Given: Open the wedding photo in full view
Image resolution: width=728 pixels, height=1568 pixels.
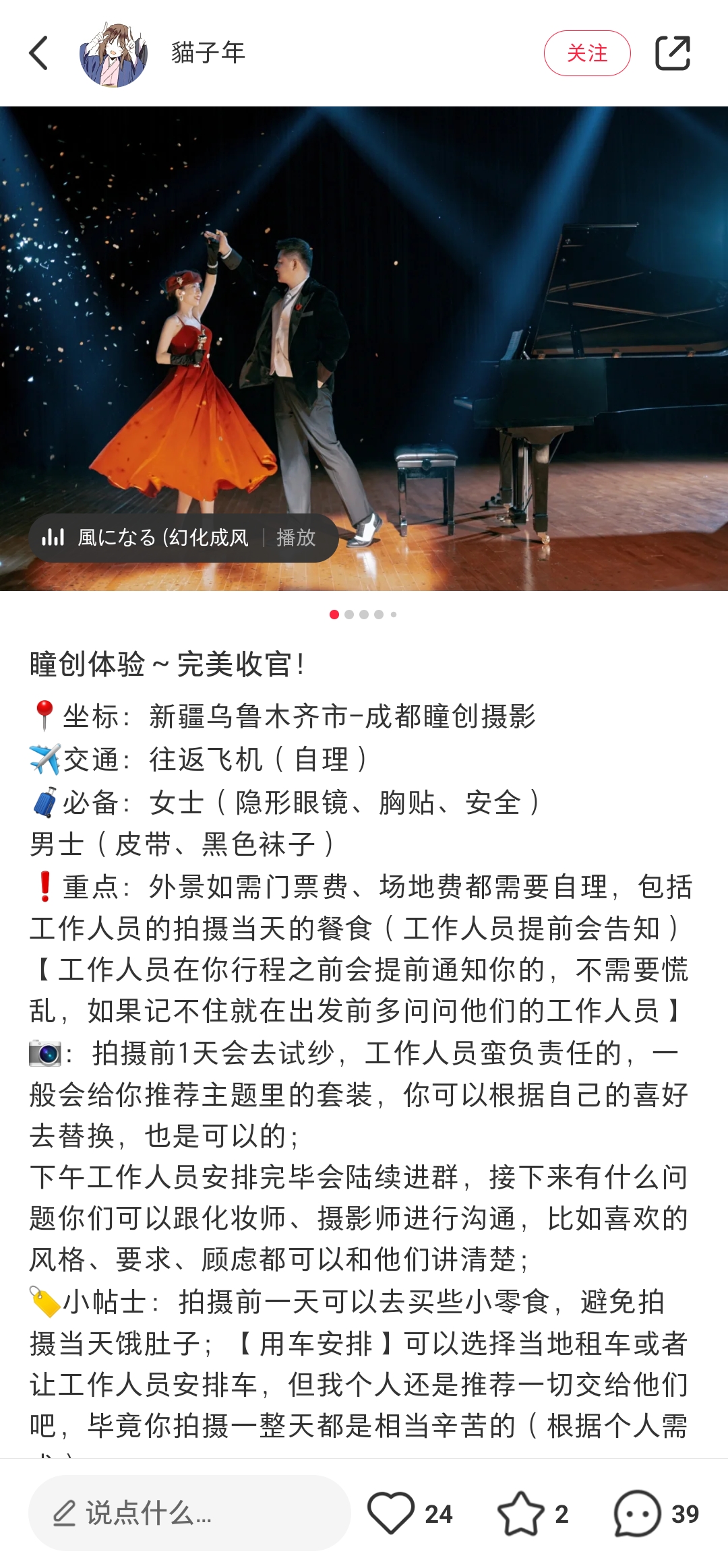Looking at the screenshot, I should pyautogui.click(x=364, y=348).
